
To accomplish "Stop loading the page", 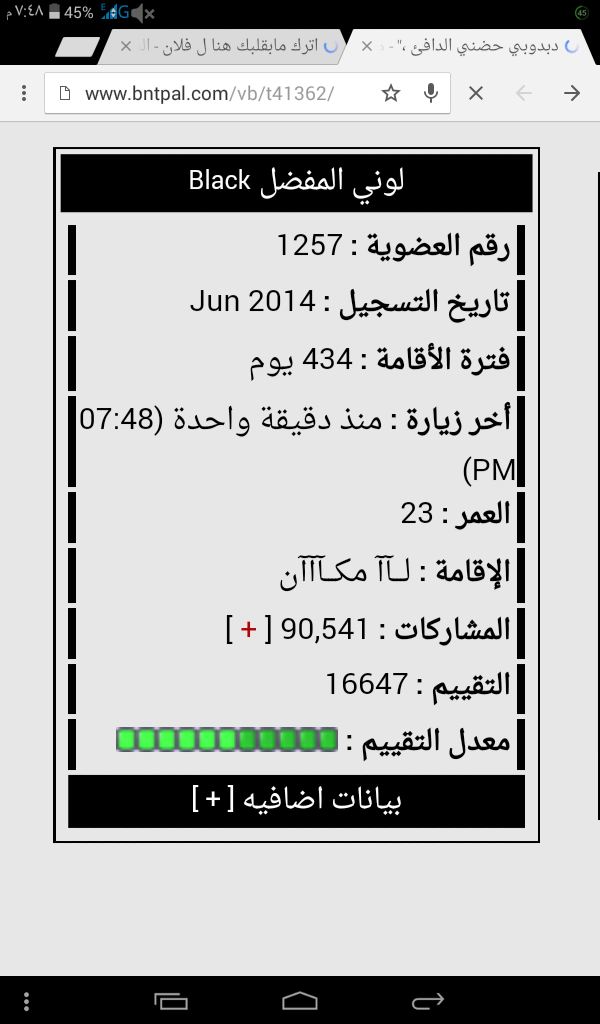I will (476, 93).
